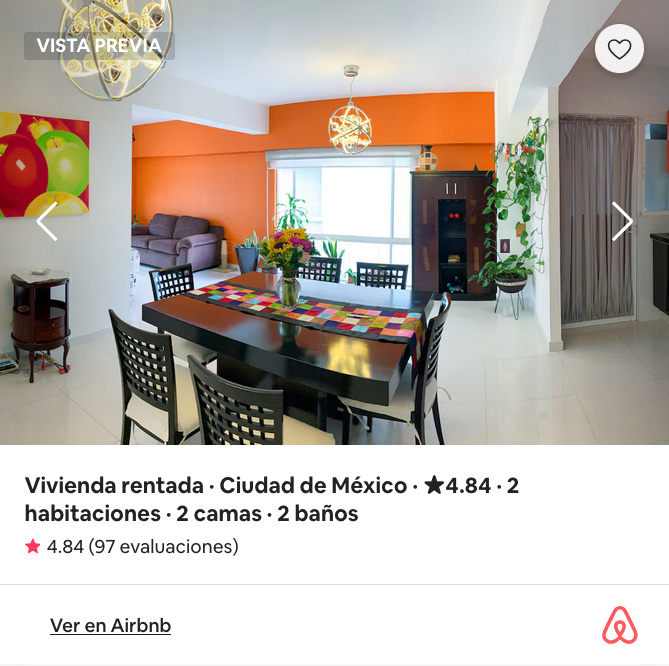Save this listing with the heart icon

tap(619, 49)
